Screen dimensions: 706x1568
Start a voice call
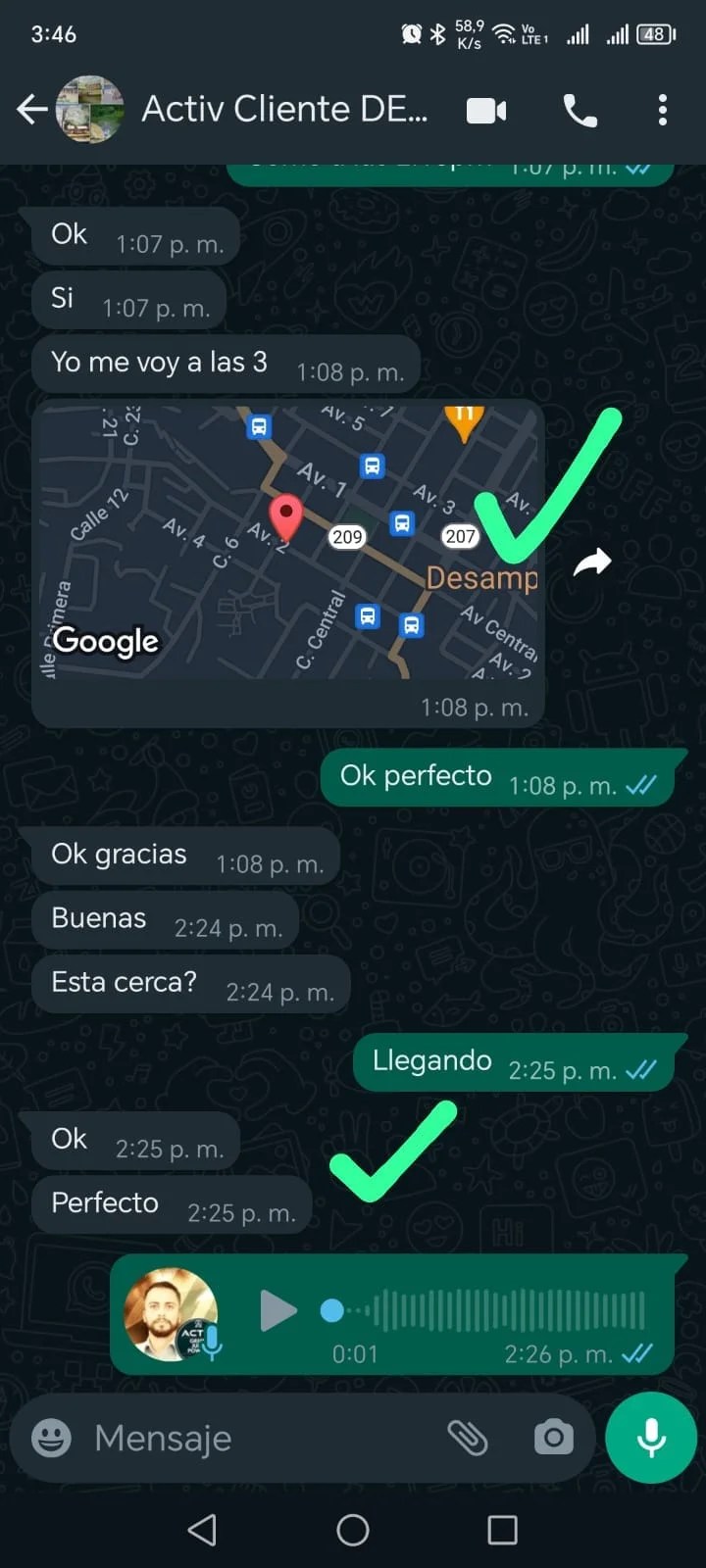tap(580, 111)
